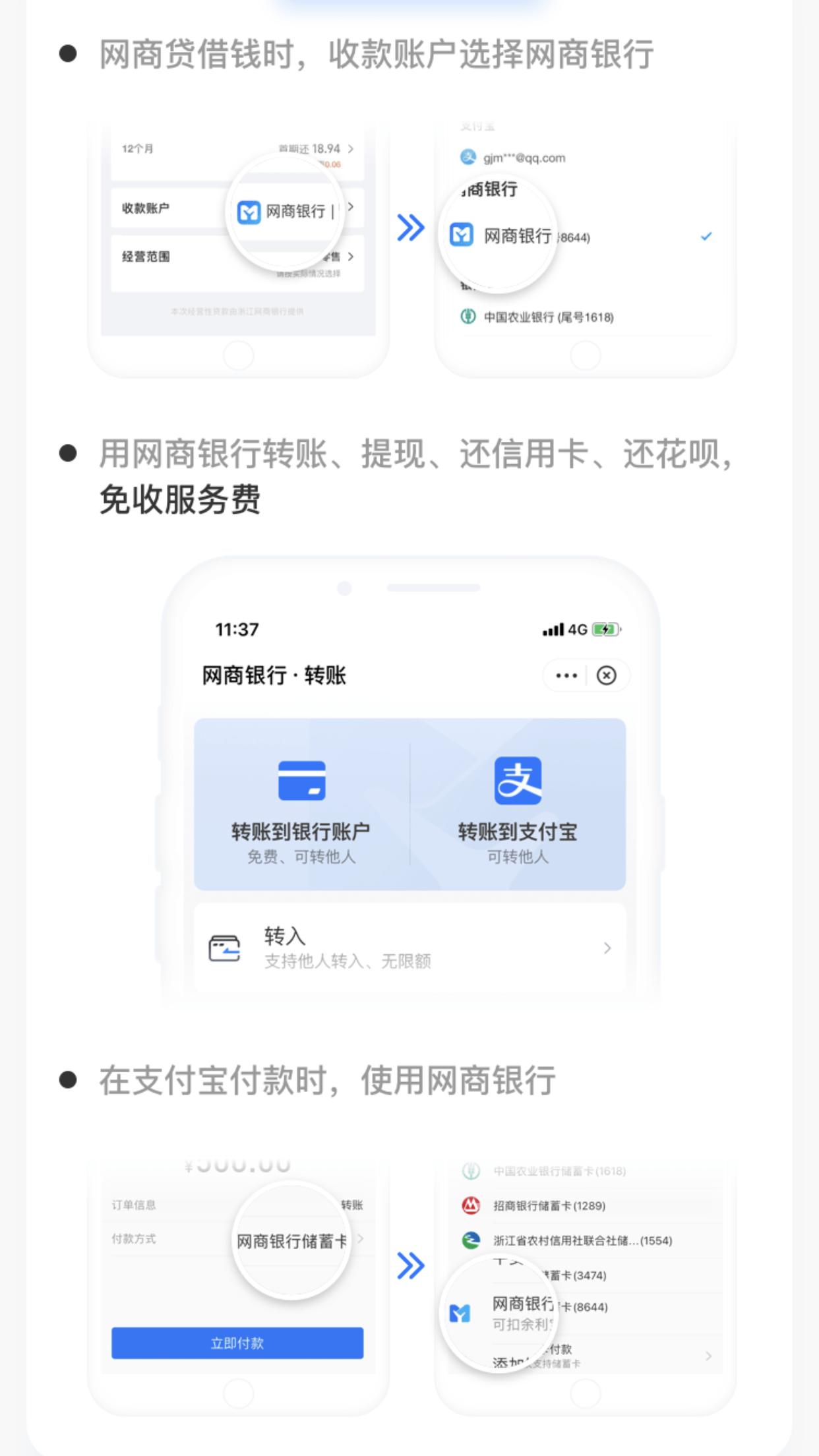Open the ... more options menu
The image size is (819, 1456).
(566, 675)
